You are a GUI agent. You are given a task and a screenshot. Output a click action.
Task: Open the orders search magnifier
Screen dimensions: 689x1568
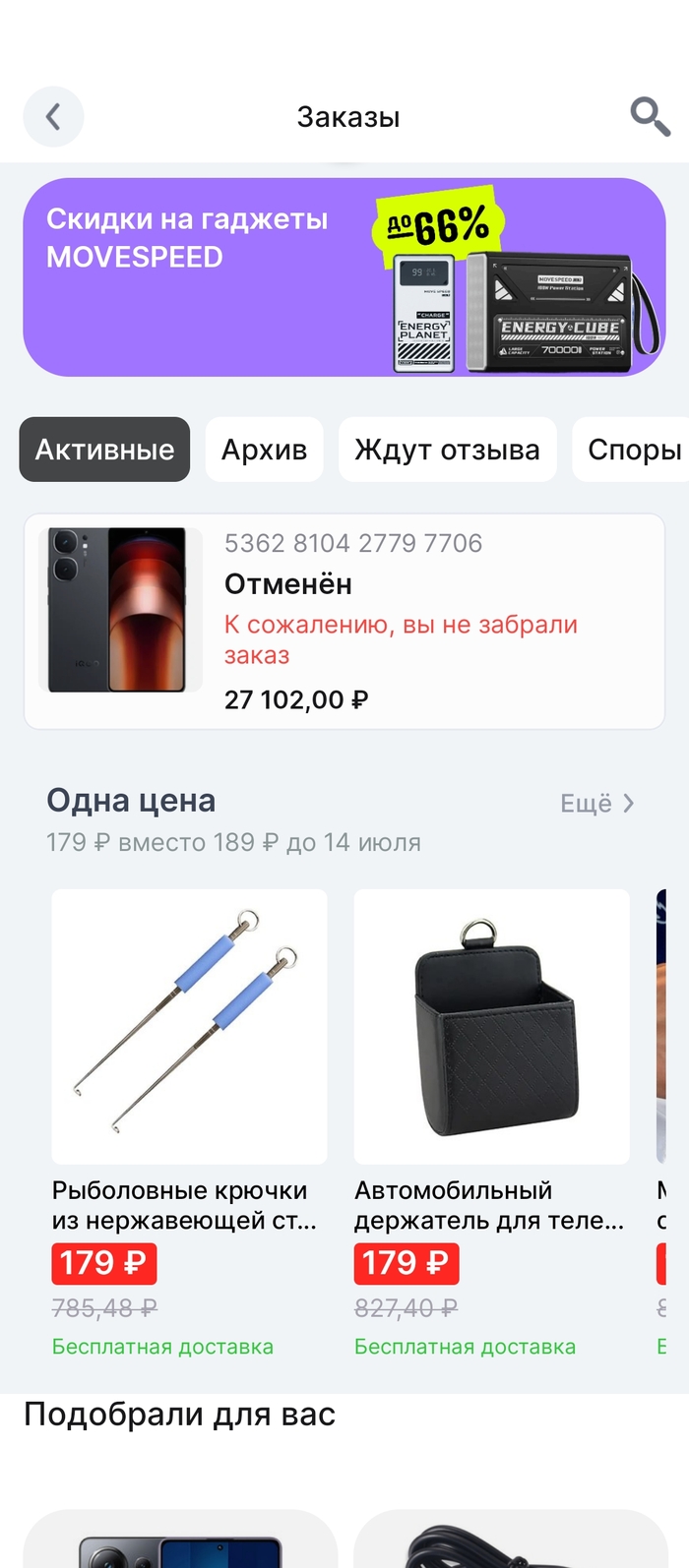650,117
